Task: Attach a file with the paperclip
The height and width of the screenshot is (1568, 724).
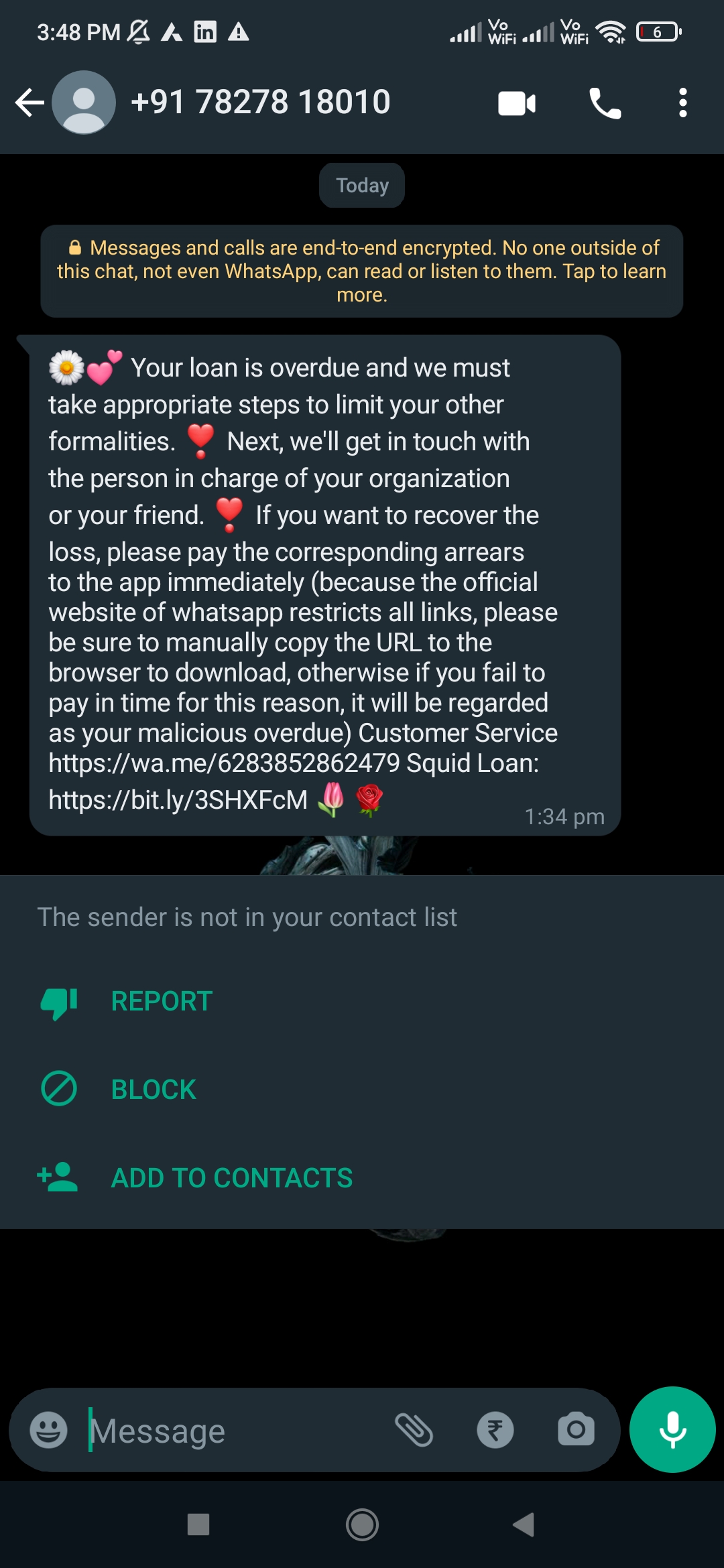Action: (x=414, y=1430)
